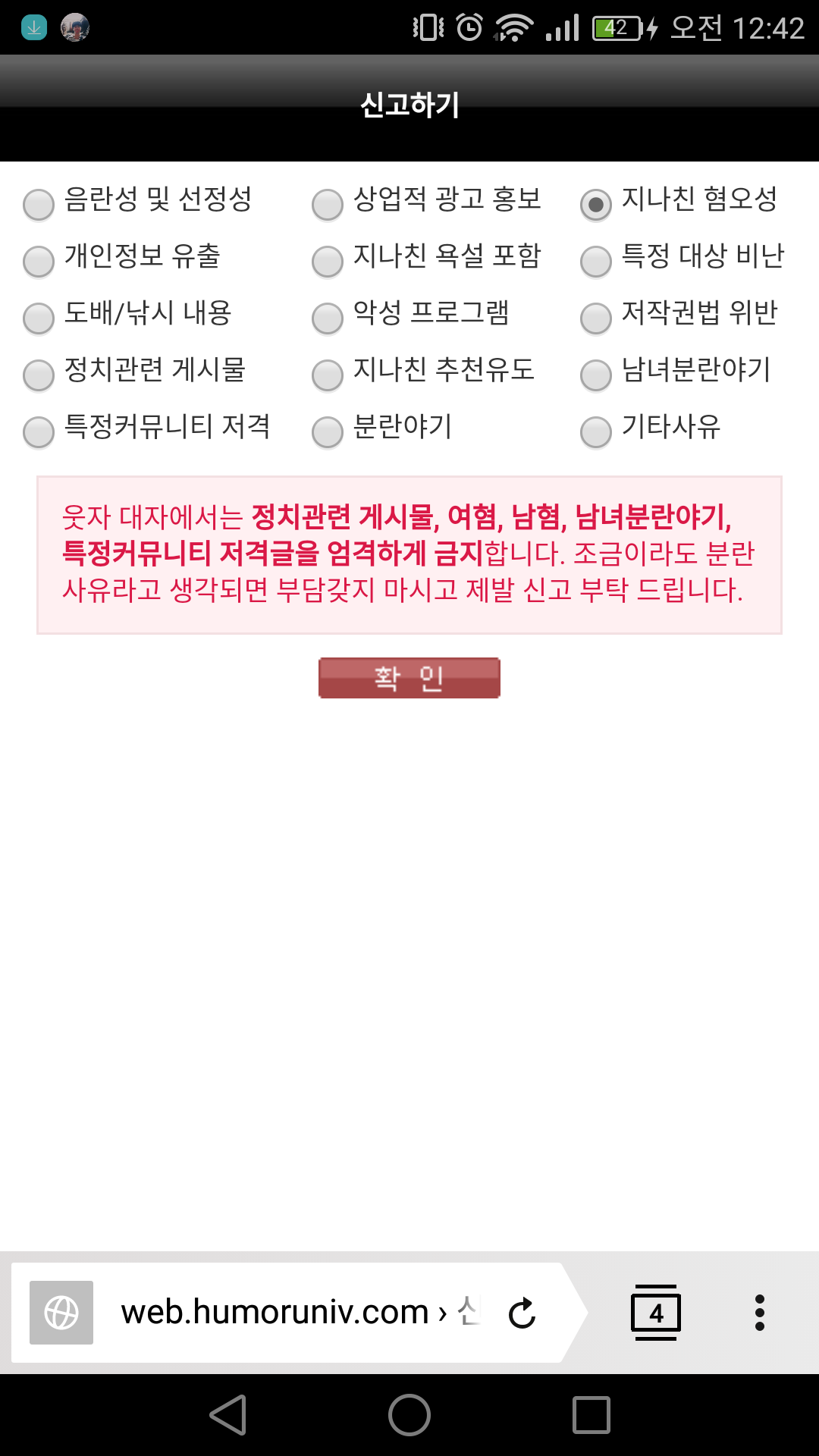Choose 개인정보 유출 as the reason
Screen dimensions: 819x1456
(39, 262)
